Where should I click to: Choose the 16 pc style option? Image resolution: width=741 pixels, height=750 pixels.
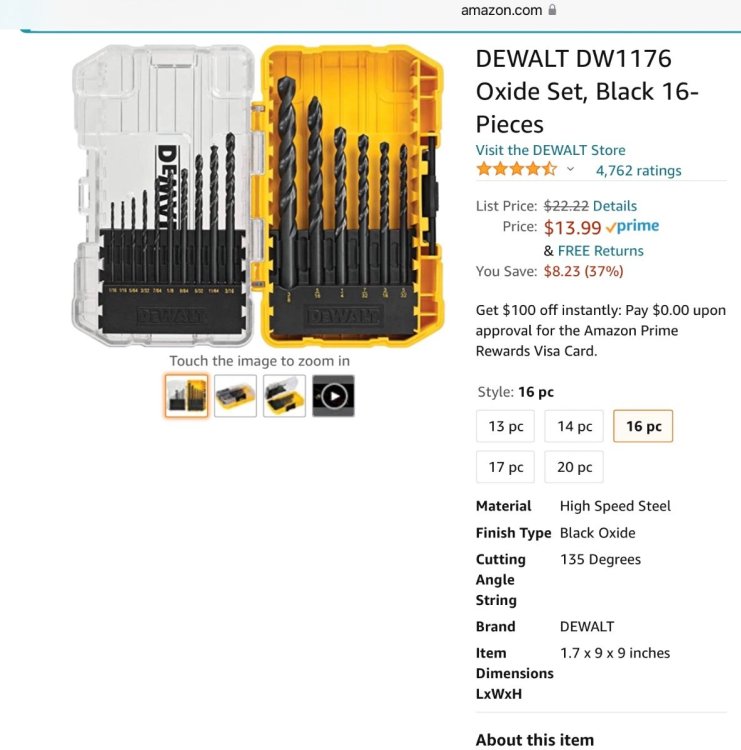pyautogui.click(x=644, y=426)
